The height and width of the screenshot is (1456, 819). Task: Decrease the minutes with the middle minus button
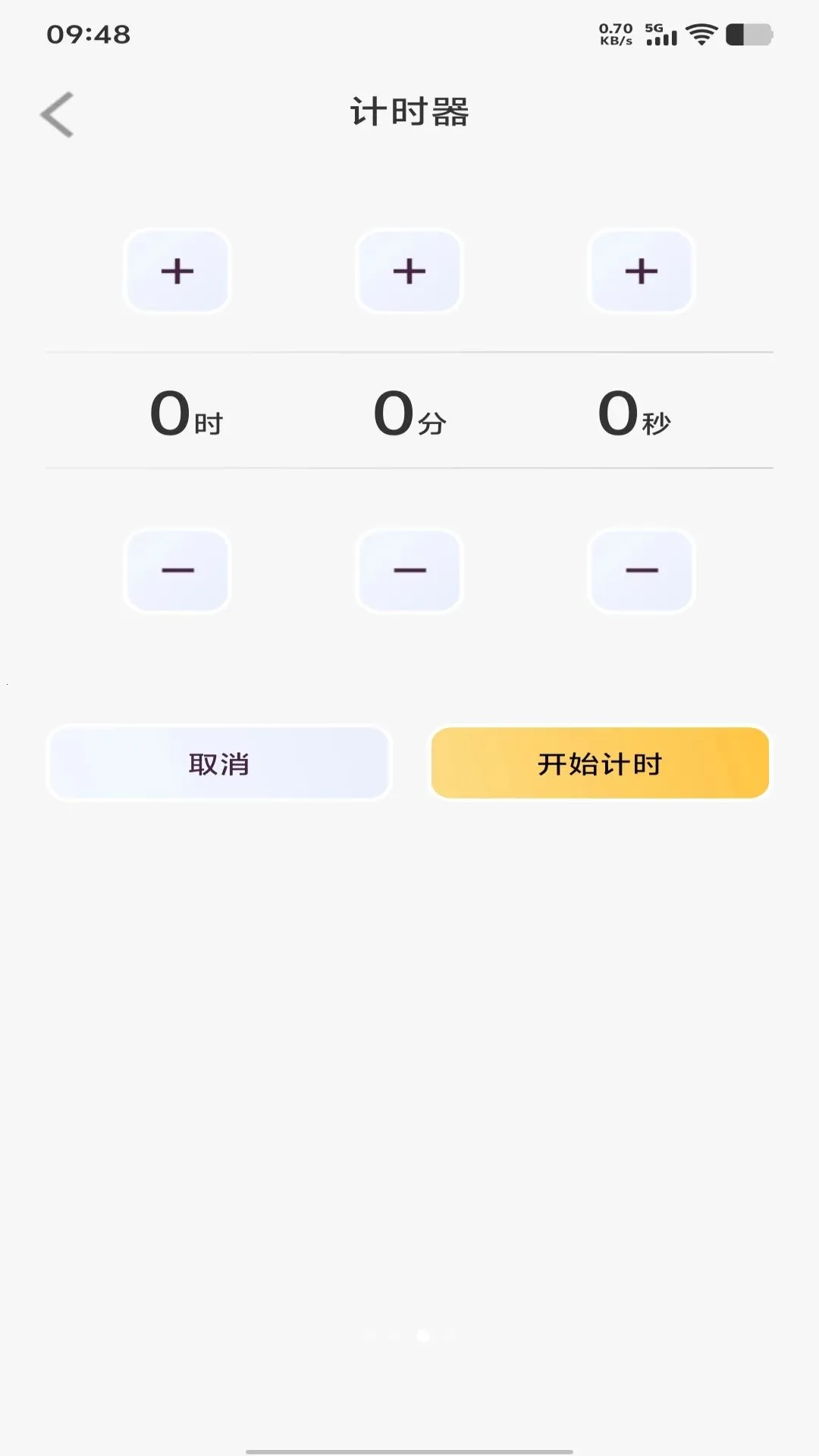pos(409,570)
